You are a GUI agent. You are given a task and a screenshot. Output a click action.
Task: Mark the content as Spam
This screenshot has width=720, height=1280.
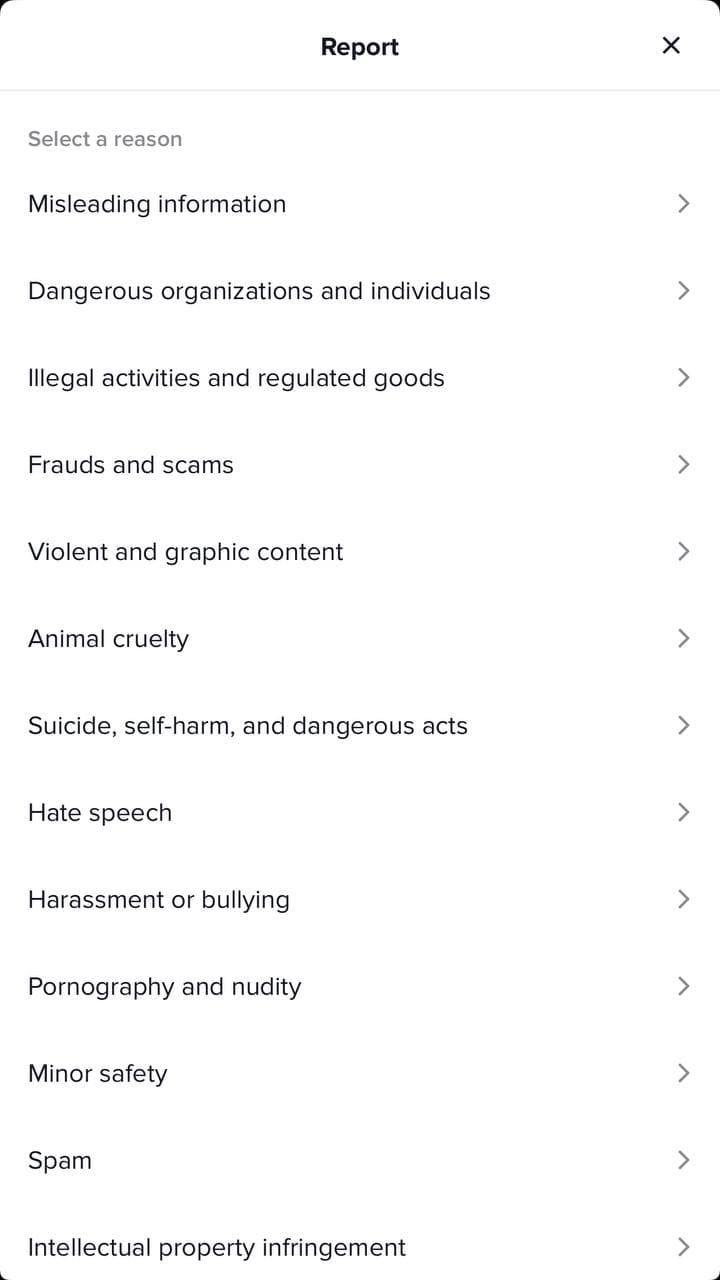tap(360, 1161)
